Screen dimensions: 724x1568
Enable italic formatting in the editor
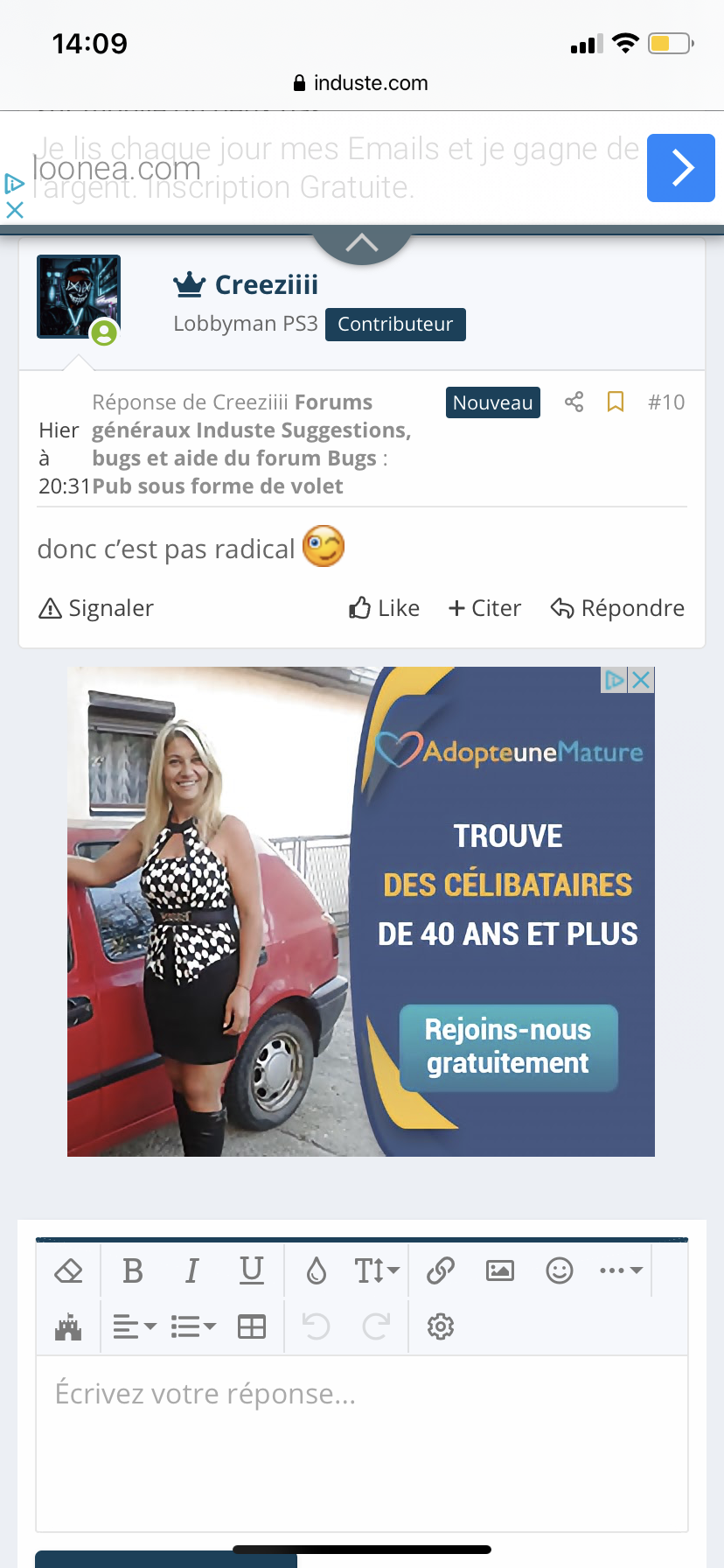pyautogui.click(x=192, y=1270)
